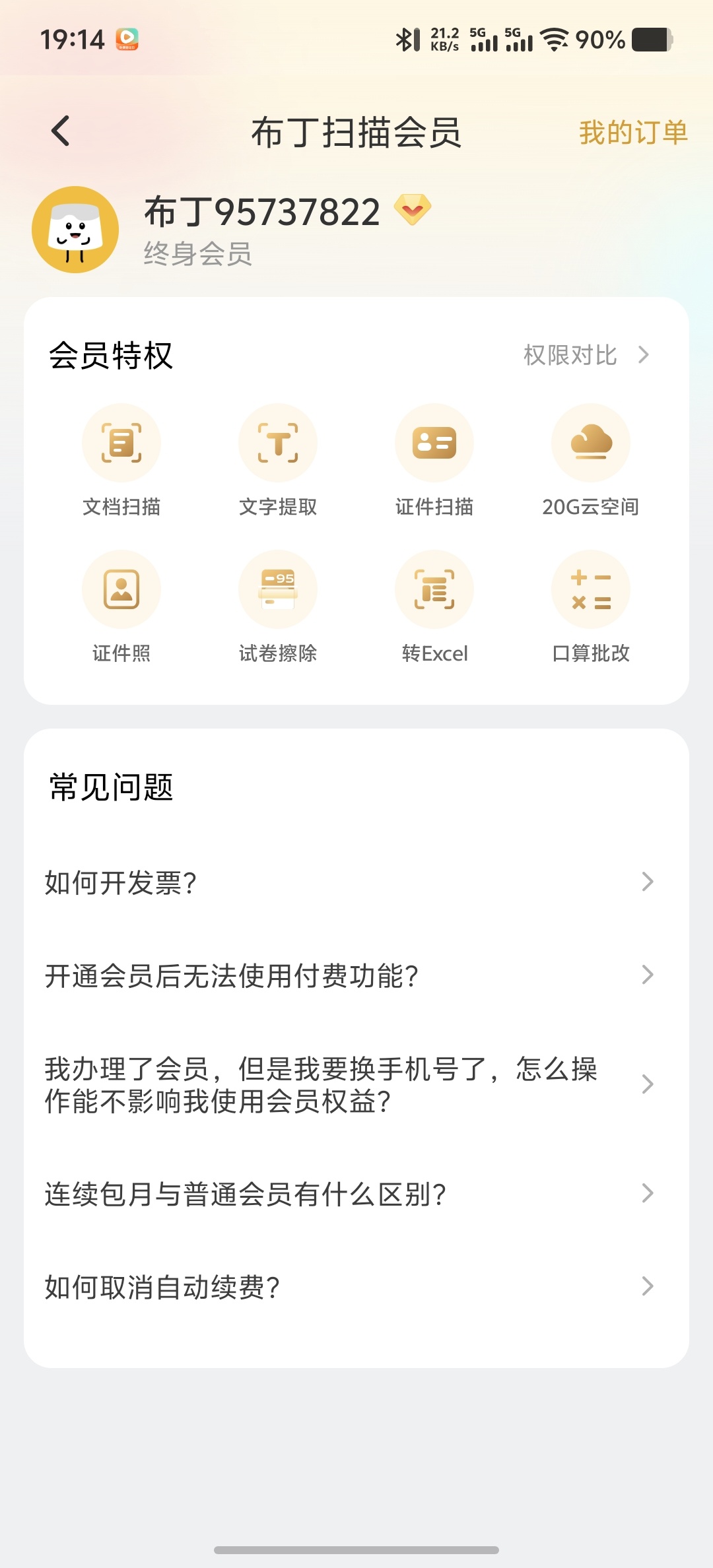Image resolution: width=713 pixels, height=1568 pixels.
Task: Tap the 布丁 profile avatar
Action: pyautogui.click(x=75, y=230)
